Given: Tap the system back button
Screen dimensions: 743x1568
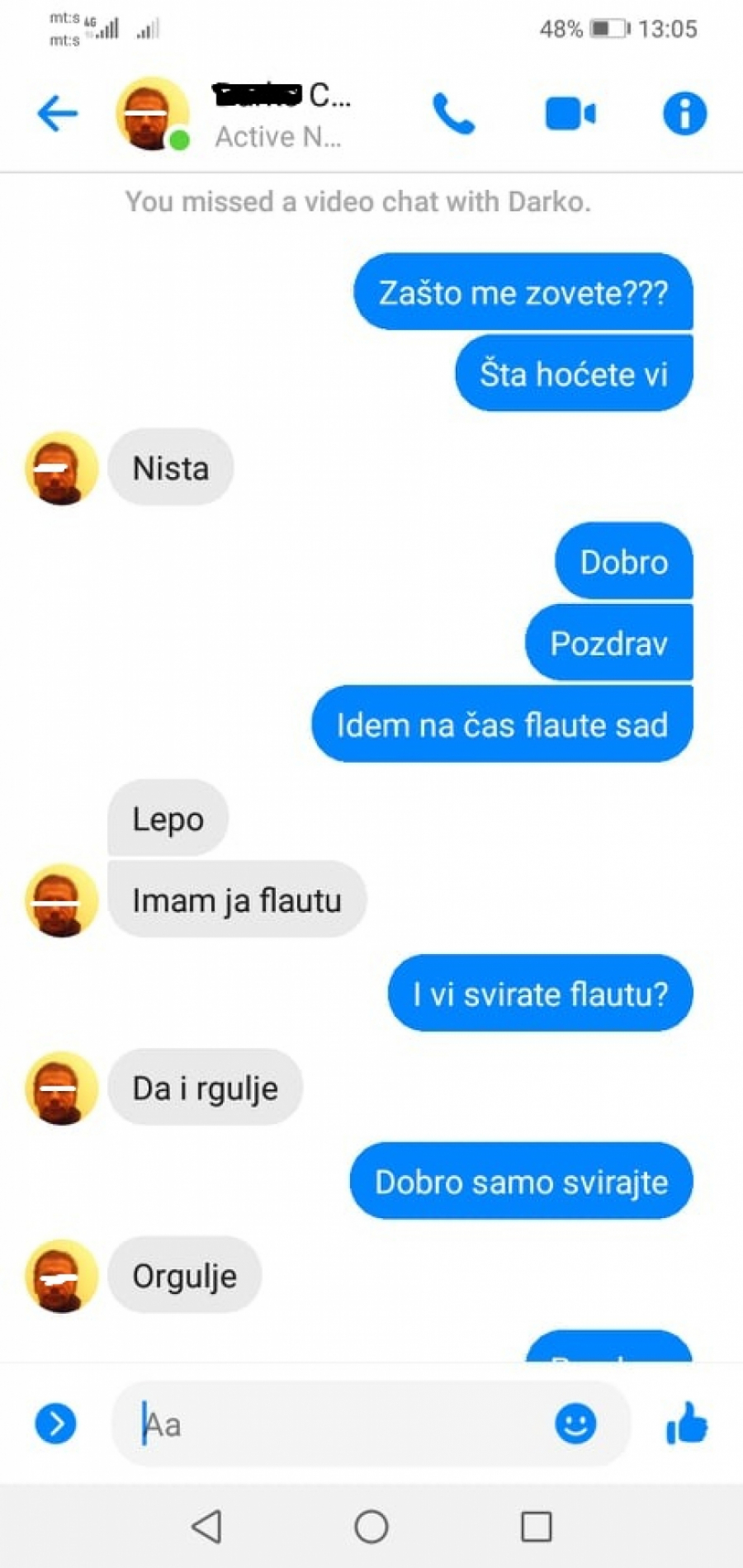Looking at the screenshot, I should (206, 1527).
